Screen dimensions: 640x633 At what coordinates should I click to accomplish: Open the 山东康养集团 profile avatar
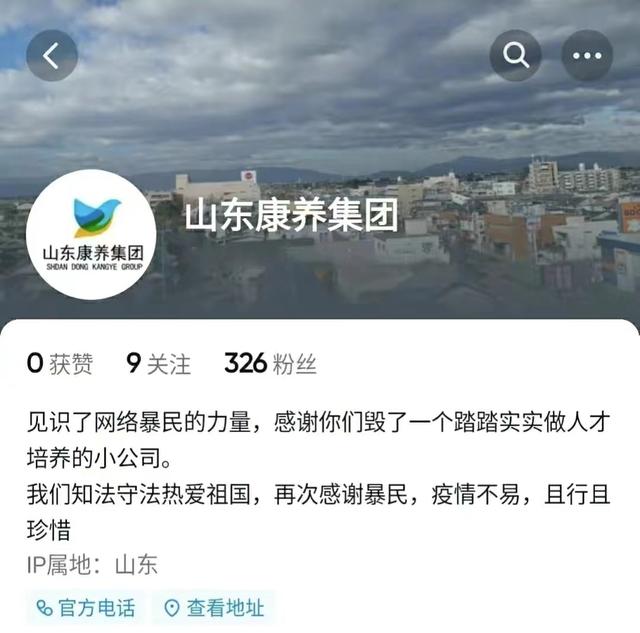pyautogui.click(x=91, y=234)
